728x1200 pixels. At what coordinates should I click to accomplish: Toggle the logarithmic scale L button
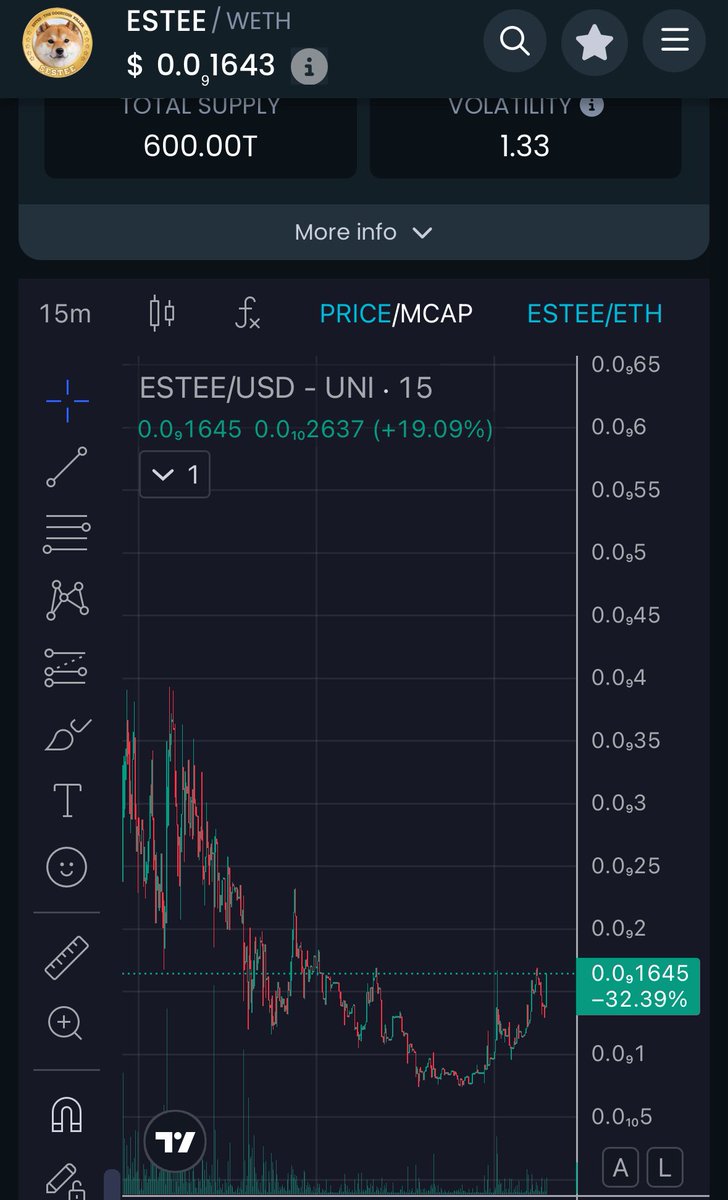click(664, 1167)
